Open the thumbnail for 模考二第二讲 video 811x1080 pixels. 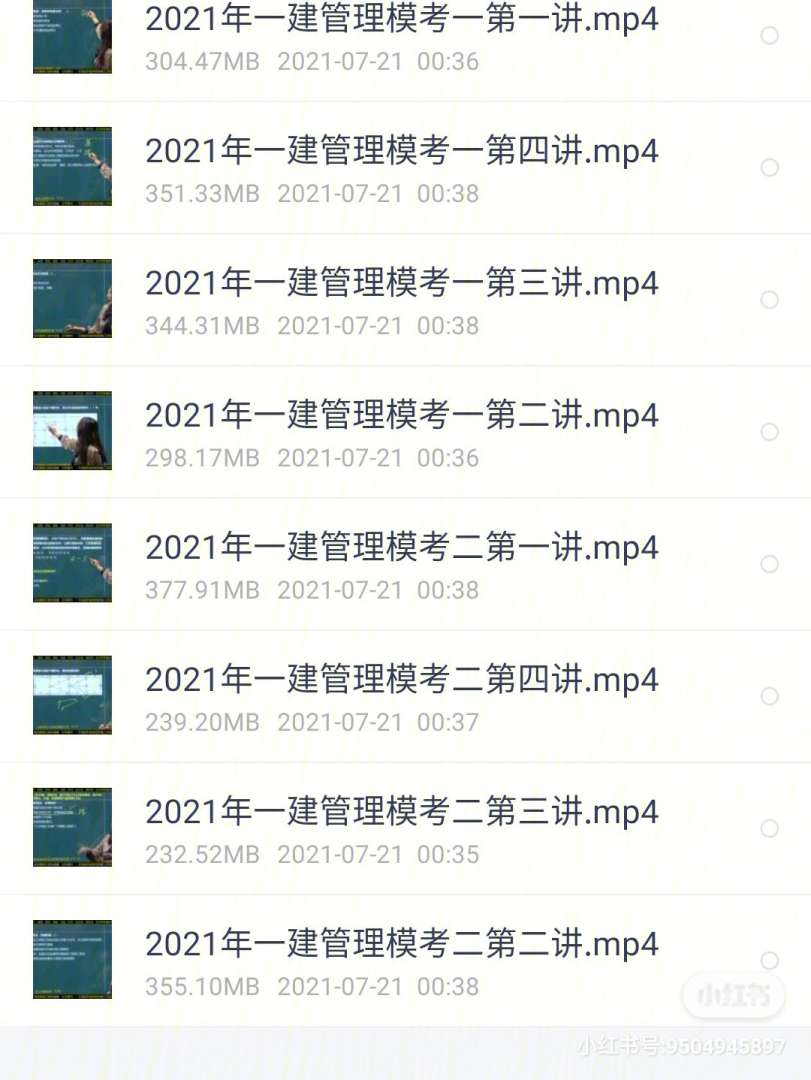[x=71, y=960]
